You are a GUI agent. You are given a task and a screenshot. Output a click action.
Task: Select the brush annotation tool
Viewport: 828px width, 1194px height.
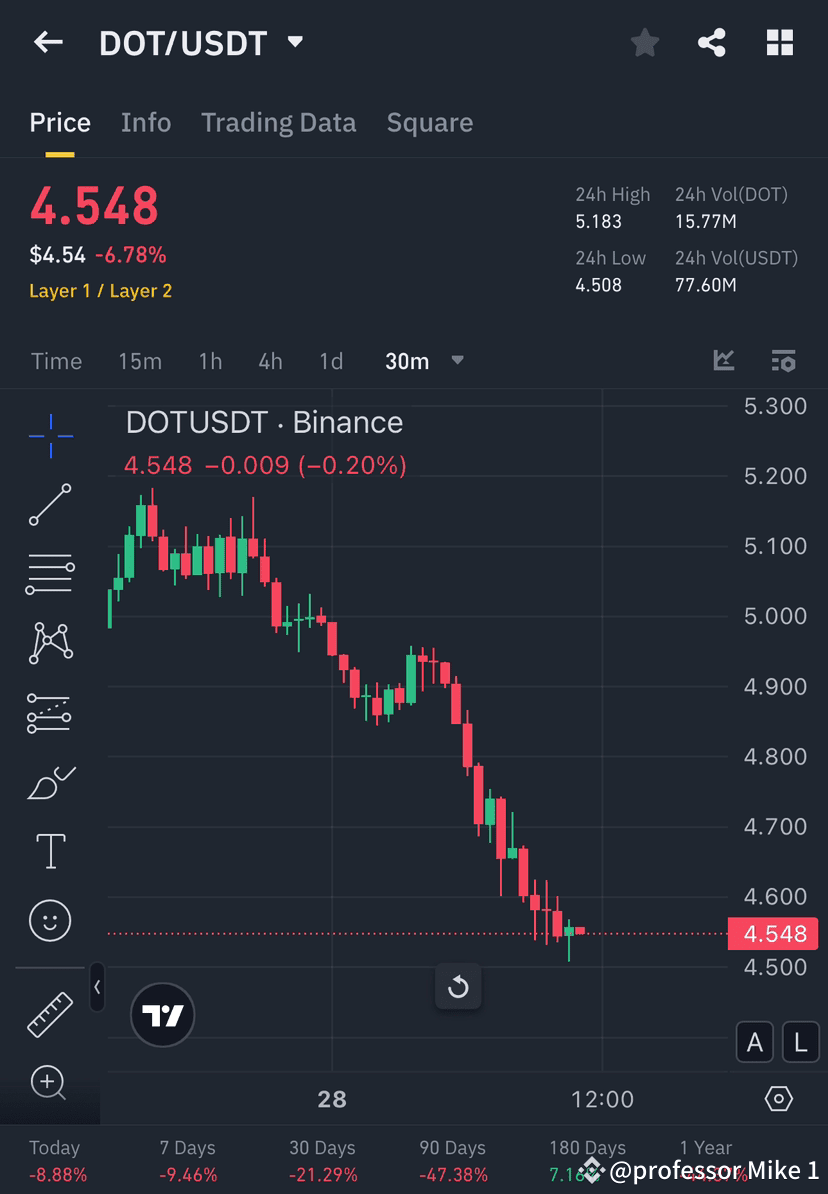tap(50, 782)
